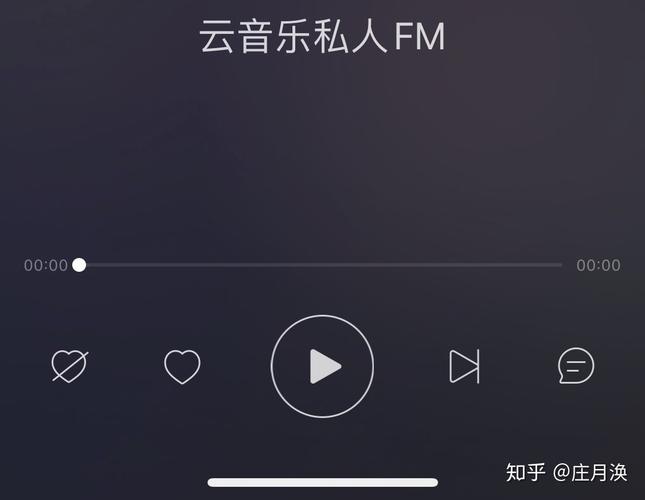645x500 pixels.
Task: Skip to the next FM track
Action: click(x=464, y=366)
